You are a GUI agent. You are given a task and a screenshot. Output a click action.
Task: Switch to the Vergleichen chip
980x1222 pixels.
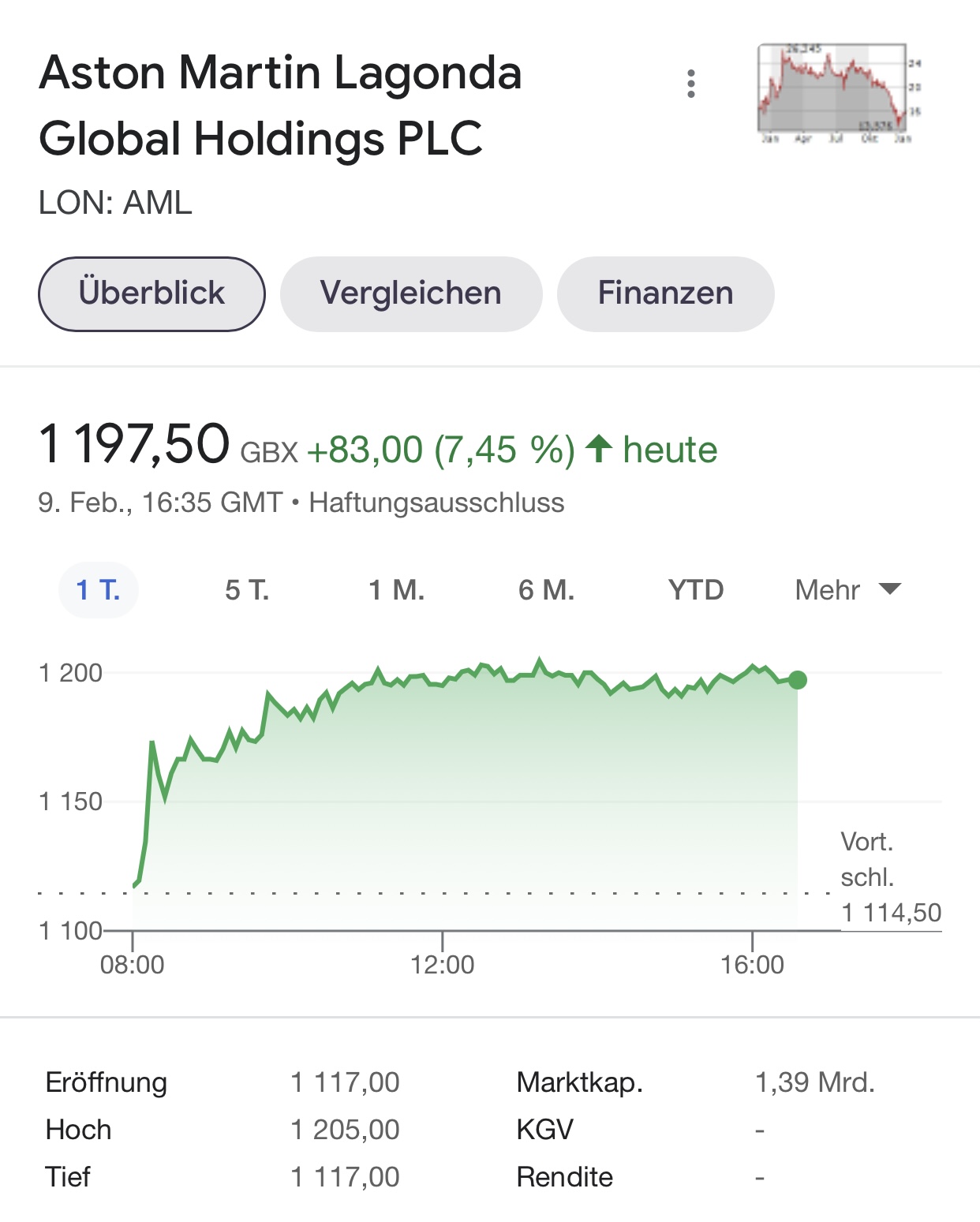click(x=410, y=293)
